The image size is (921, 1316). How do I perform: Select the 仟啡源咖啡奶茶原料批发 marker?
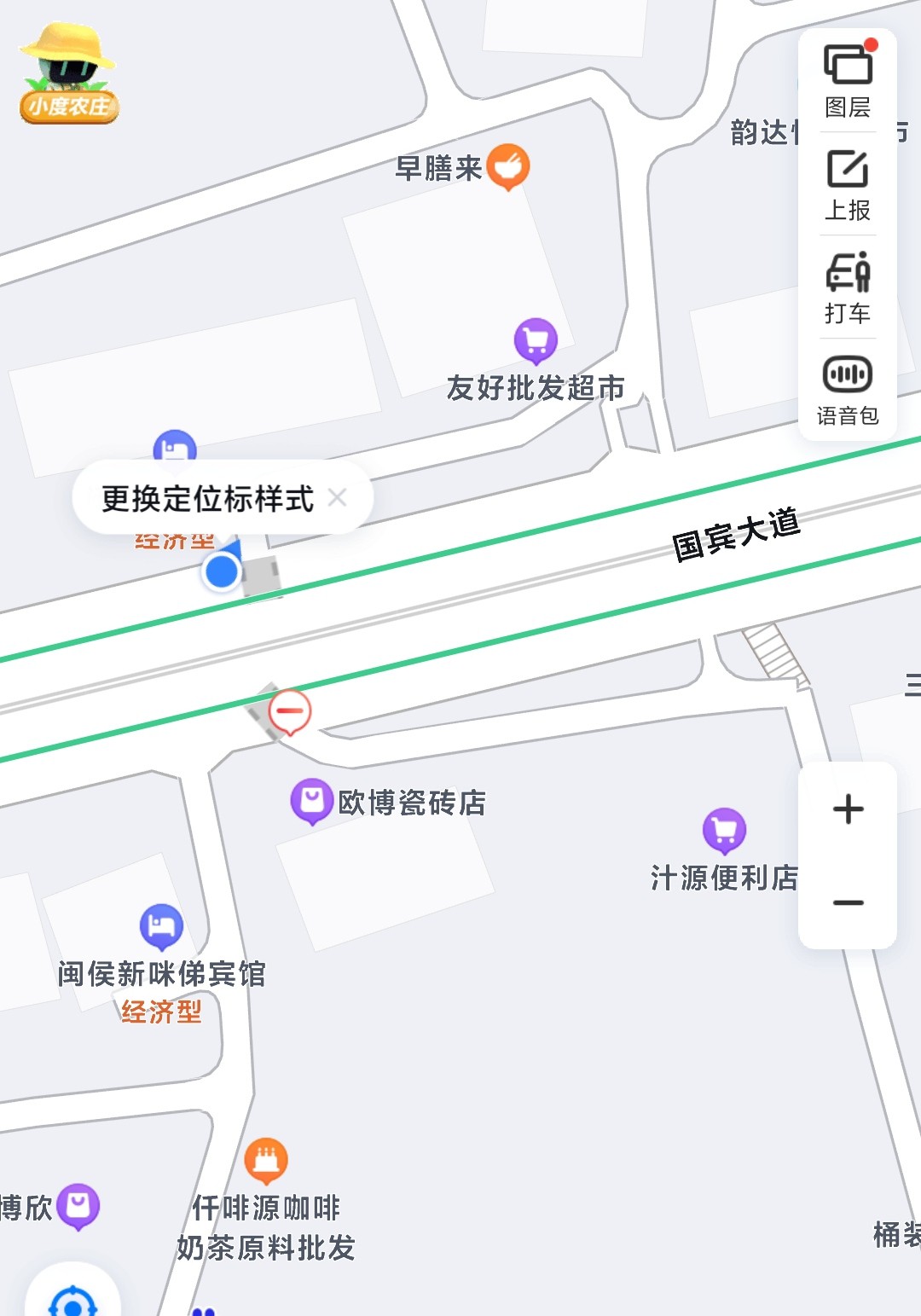[266, 1160]
